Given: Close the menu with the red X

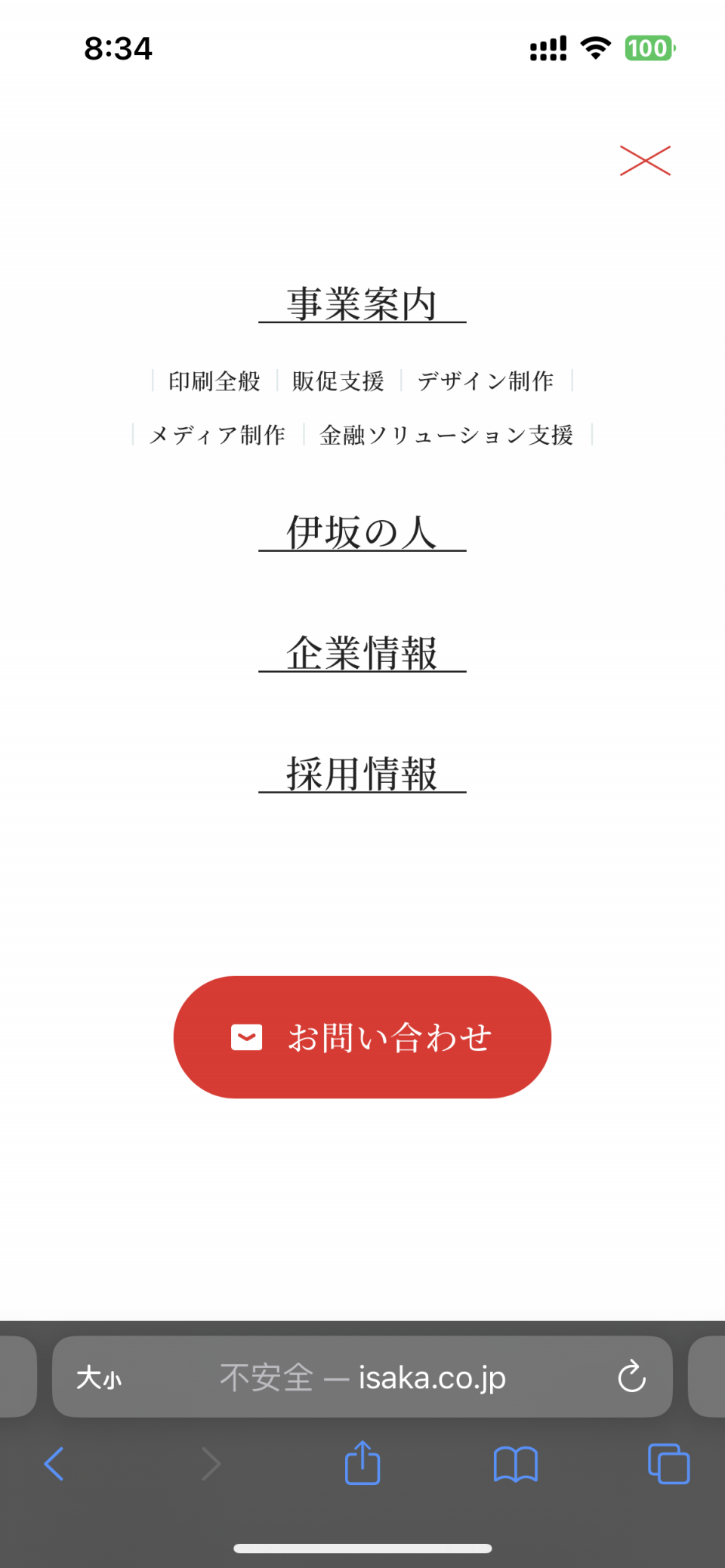Looking at the screenshot, I should pos(645,160).
